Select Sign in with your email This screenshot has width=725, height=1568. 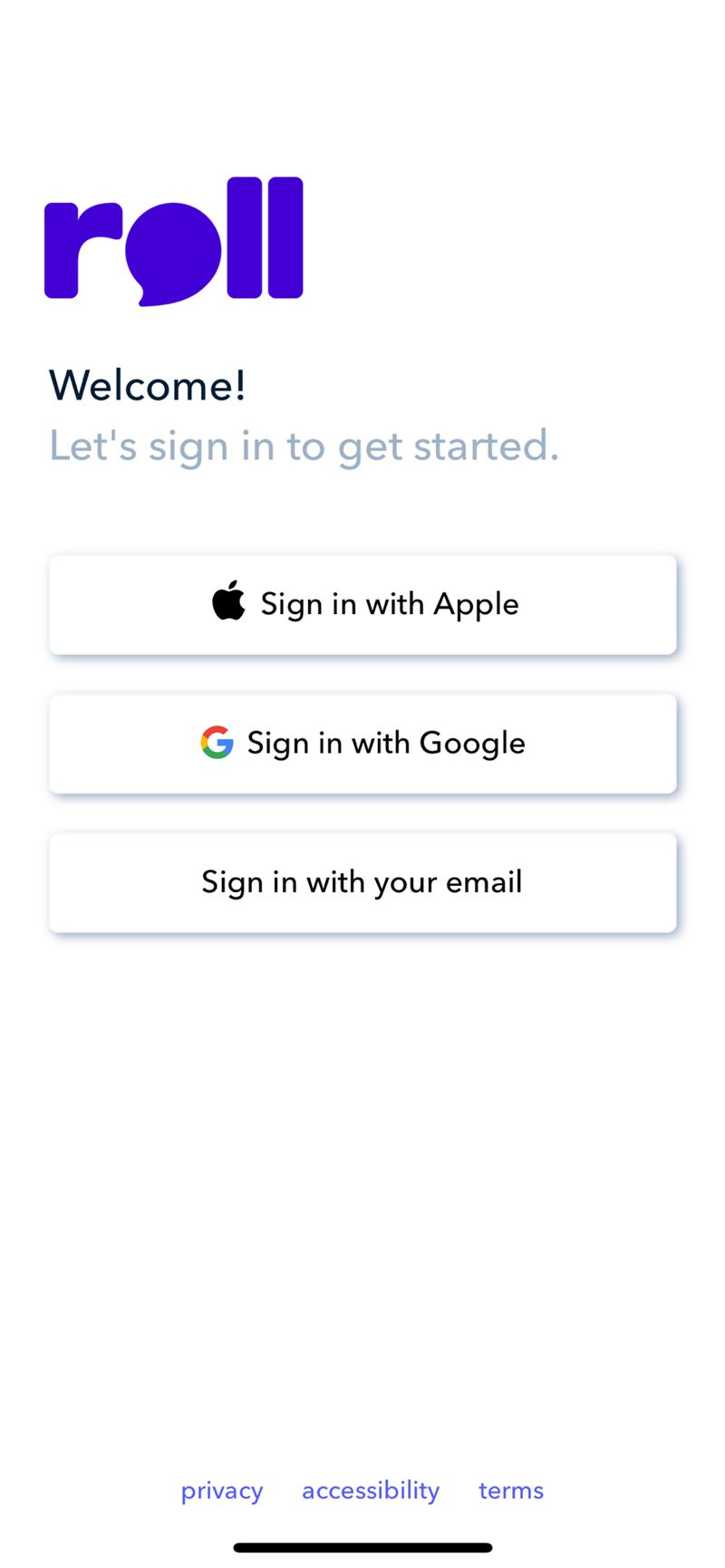tap(362, 883)
